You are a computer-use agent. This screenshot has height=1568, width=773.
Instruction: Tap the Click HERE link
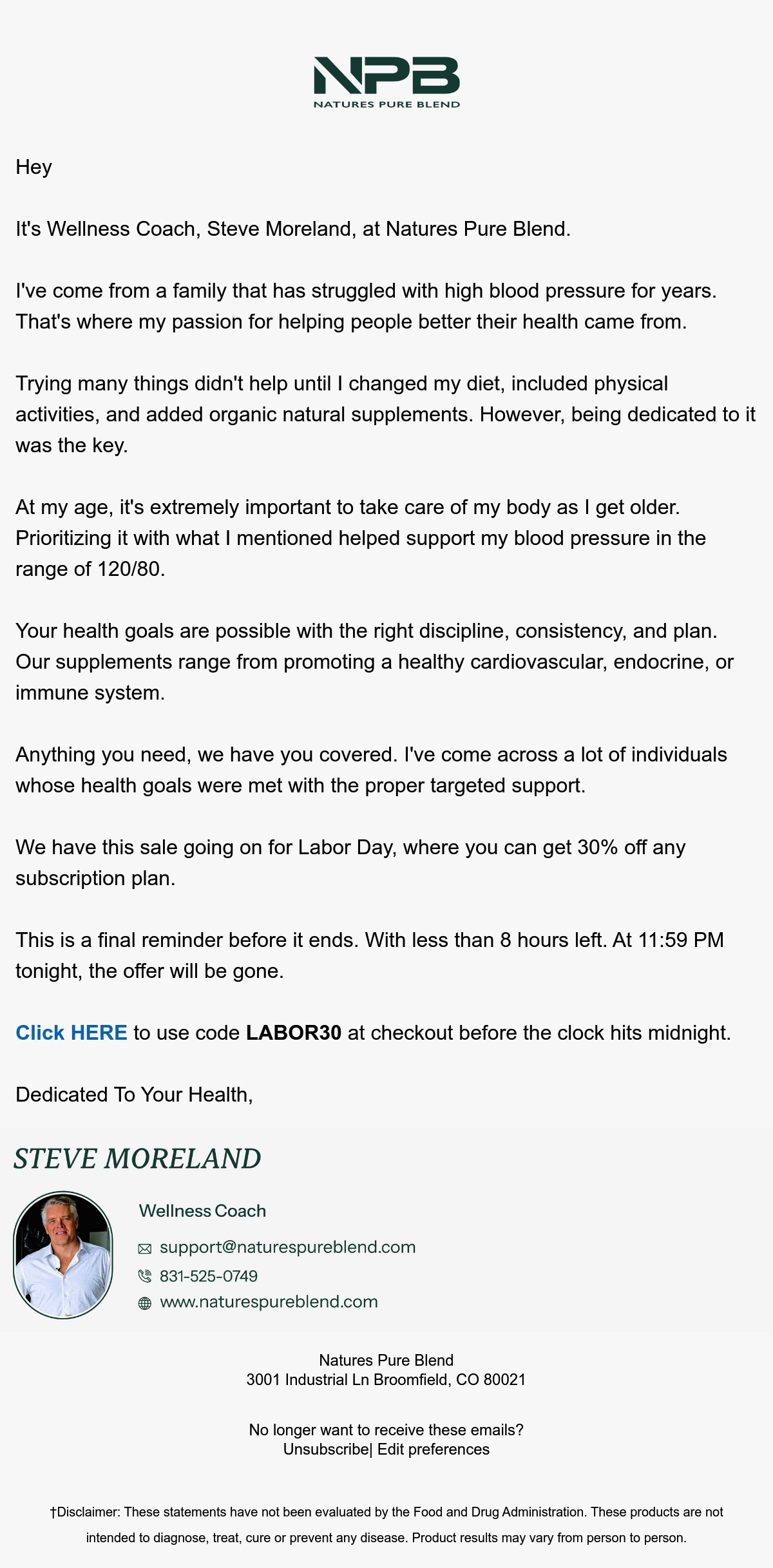point(72,1033)
